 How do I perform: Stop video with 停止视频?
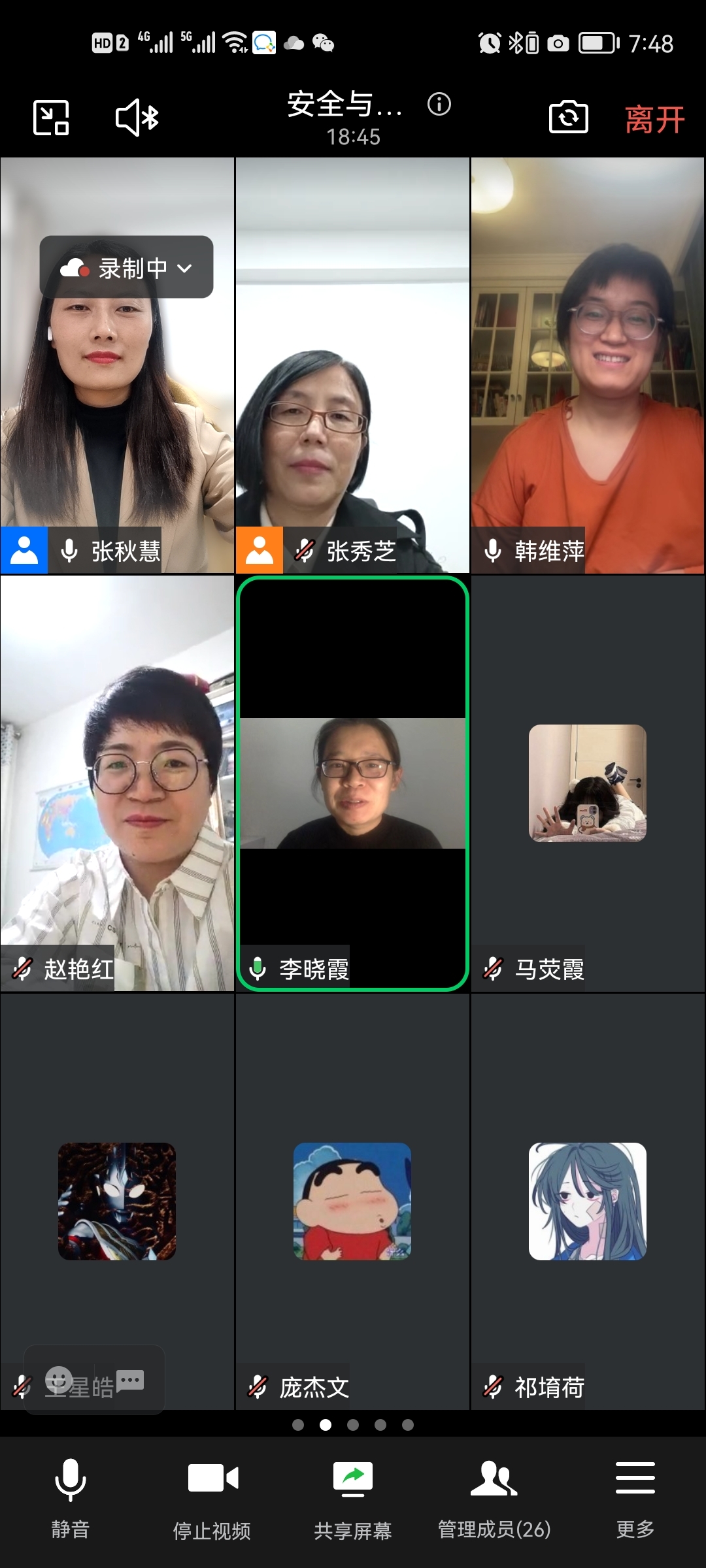tap(212, 1494)
